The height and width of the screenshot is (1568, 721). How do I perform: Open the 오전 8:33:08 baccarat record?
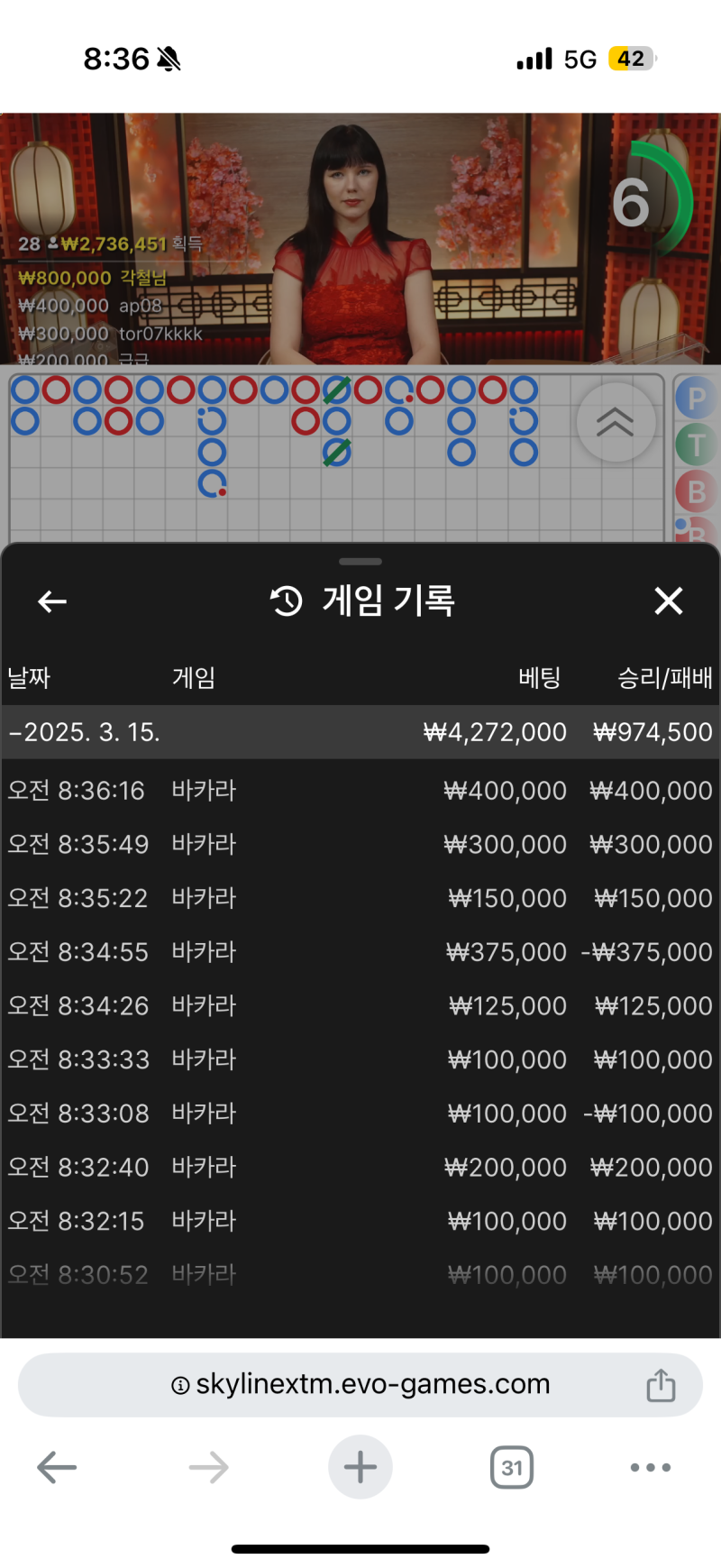point(360,1114)
